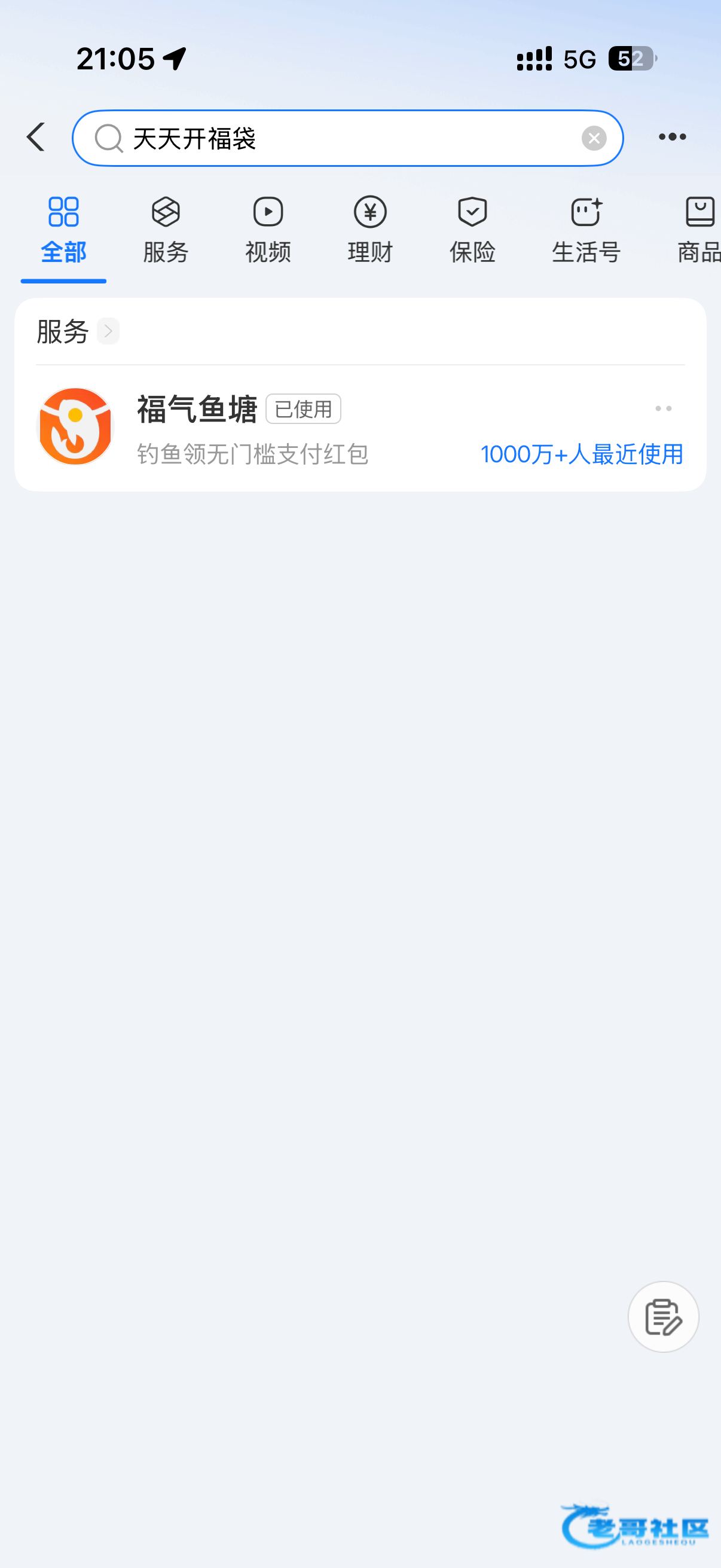Open the floating feedback note button
This screenshot has width=721, height=1568.
[x=663, y=1317]
